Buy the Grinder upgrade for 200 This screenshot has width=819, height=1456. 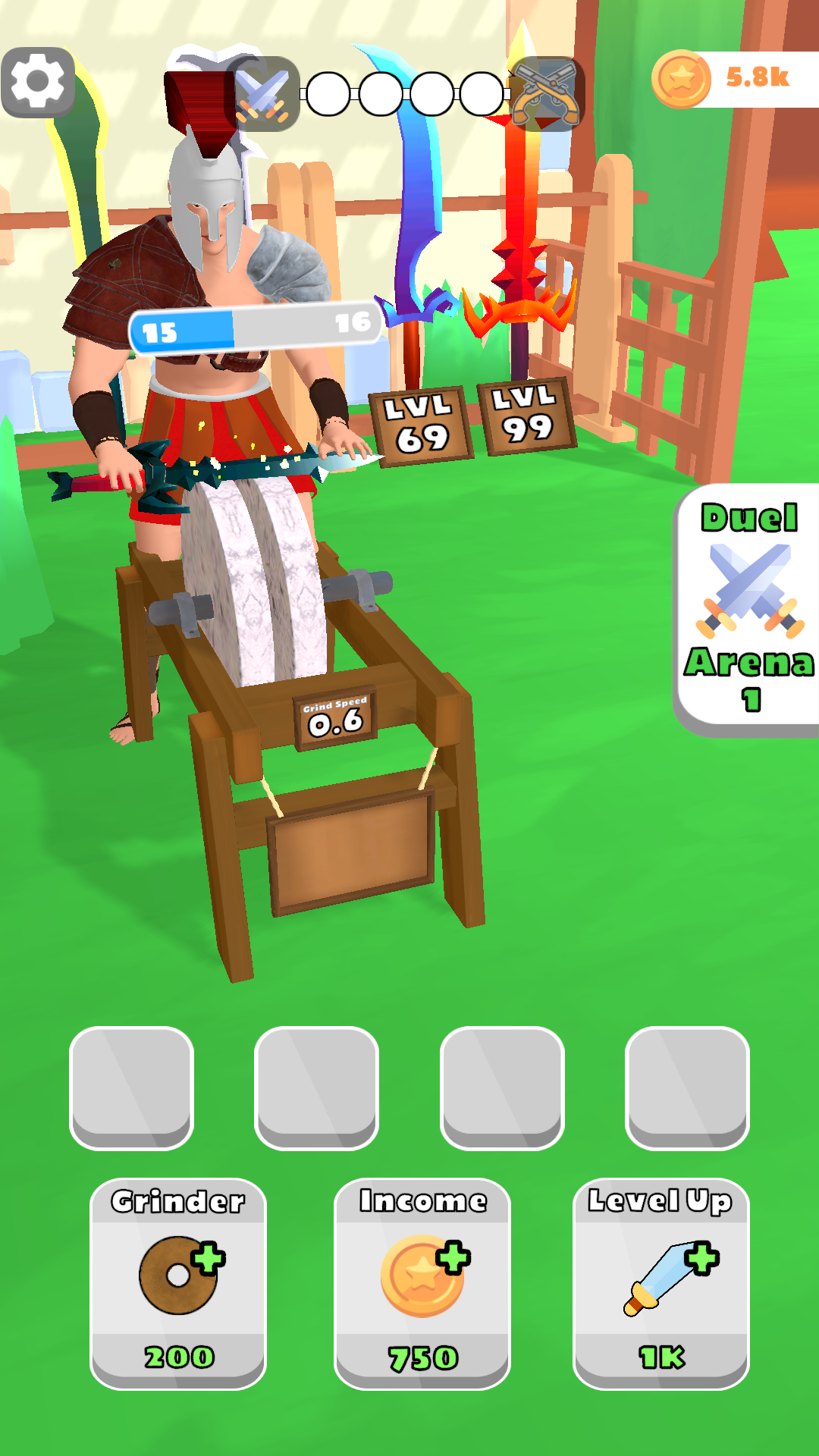click(178, 1284)
